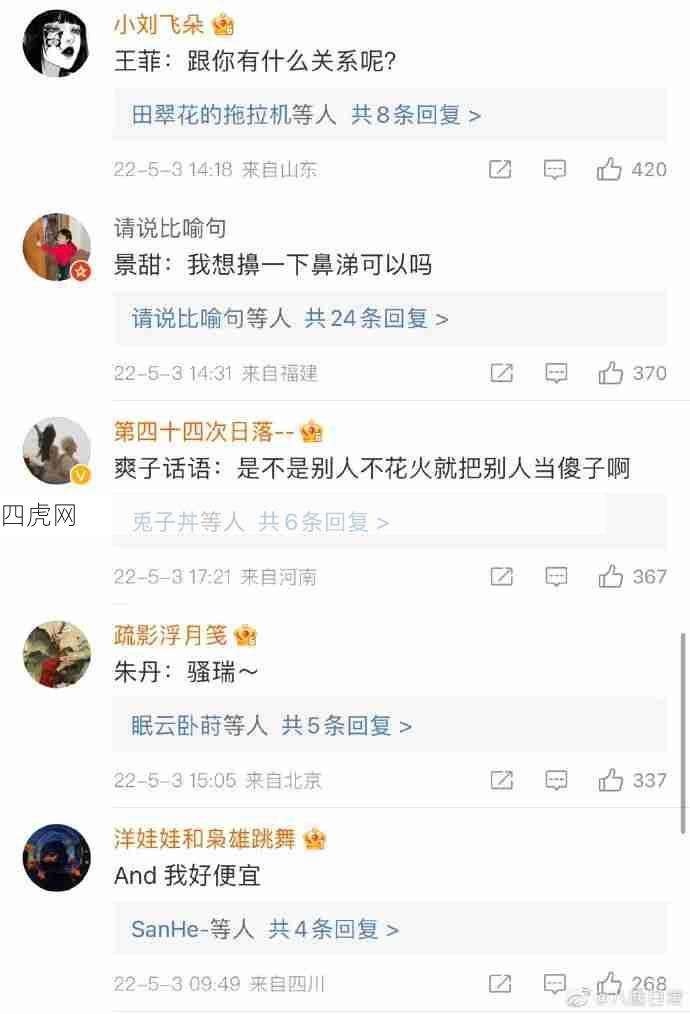Like 小刘飞朵's comment
This screenshot has height=1014, width=690.
tap(610, 169)
